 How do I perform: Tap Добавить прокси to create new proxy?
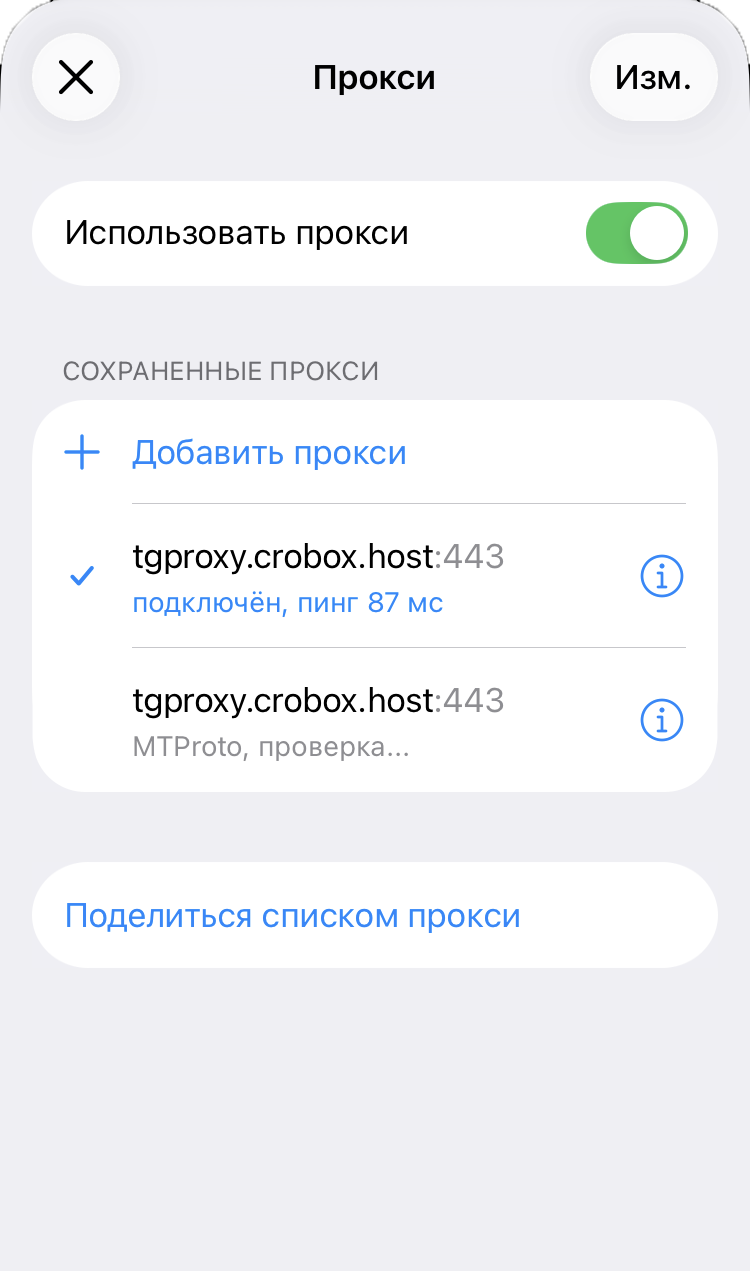pyautogui.click(x=269, y=452)
